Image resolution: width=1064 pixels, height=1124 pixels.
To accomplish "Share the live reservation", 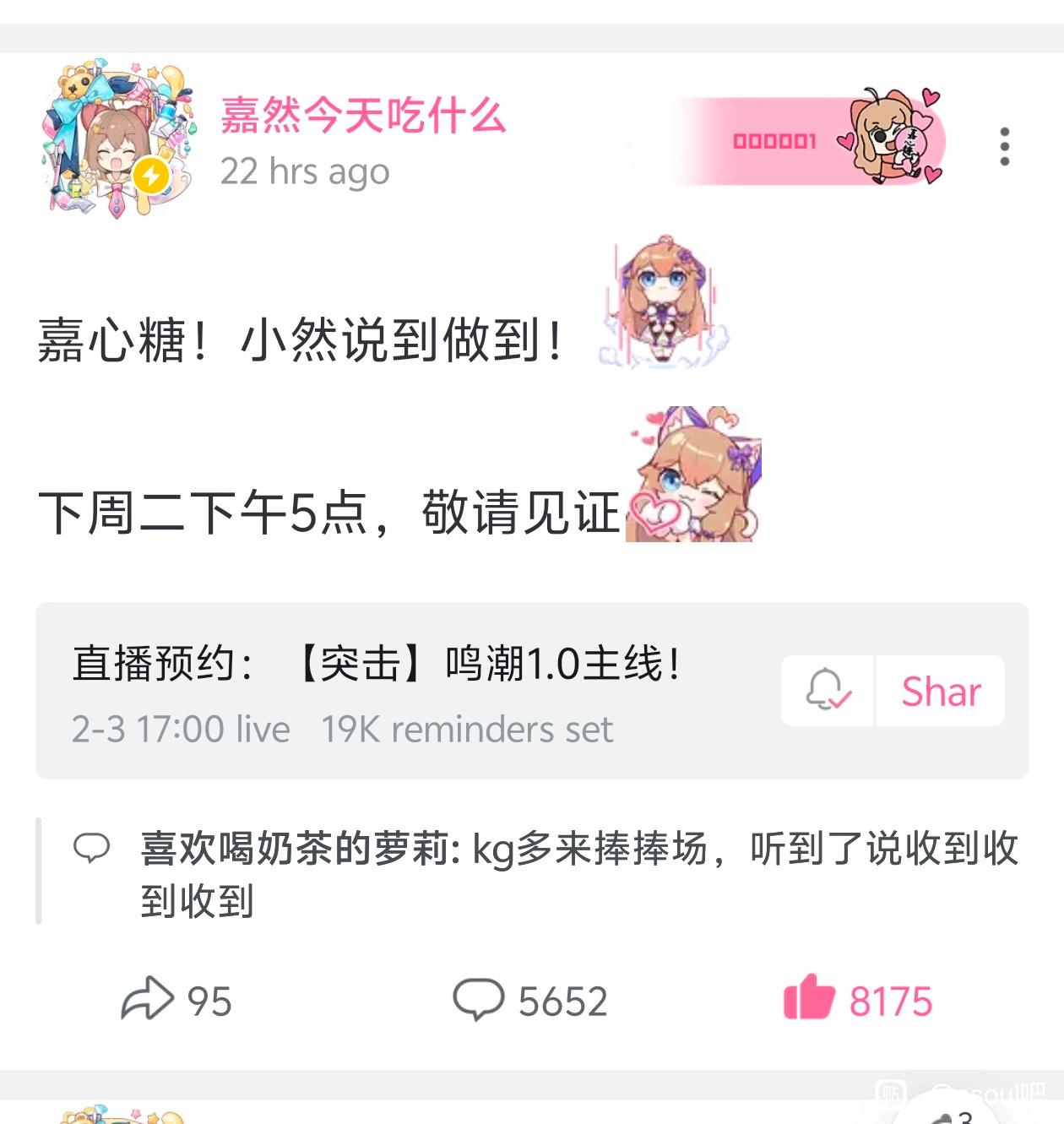I will [x=941, y=691].
